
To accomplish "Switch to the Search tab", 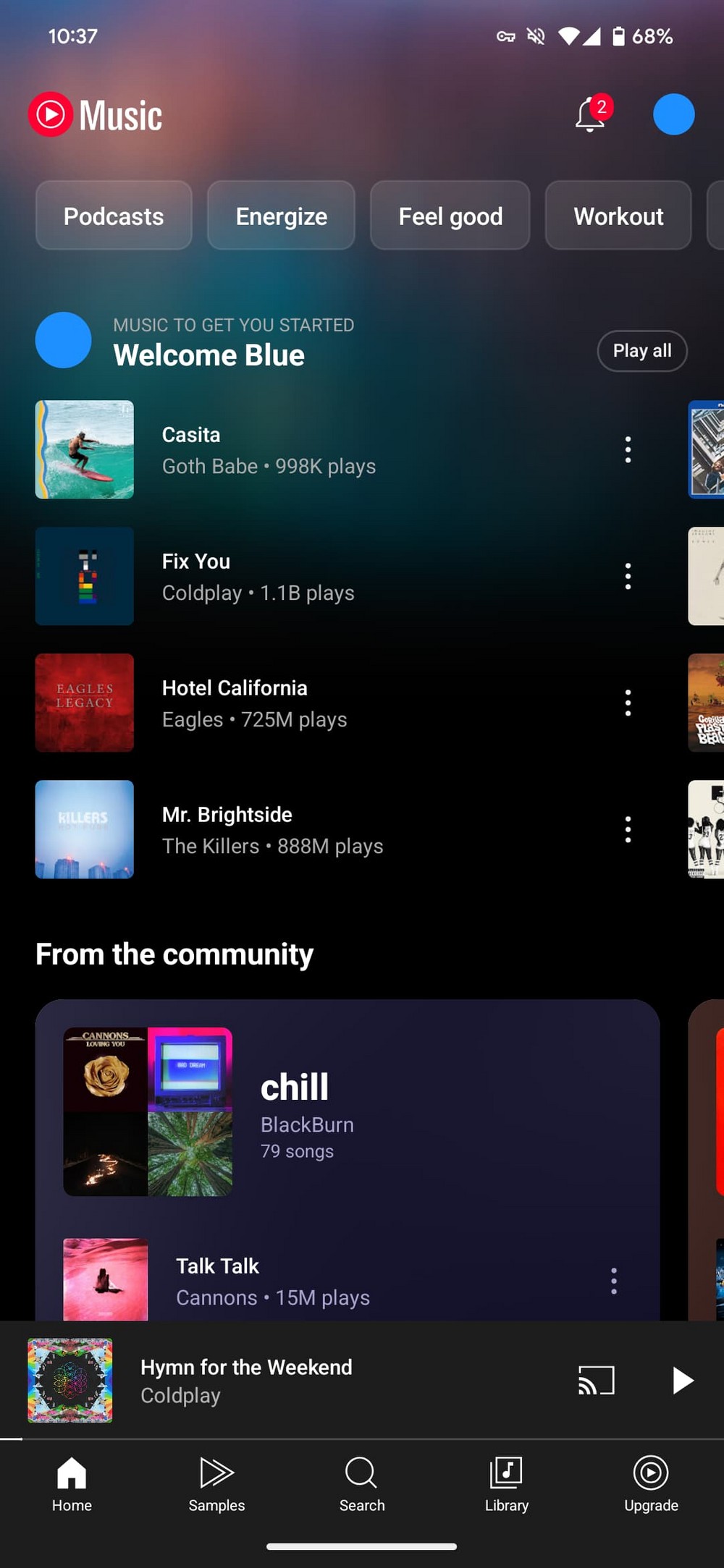I will pos(362,1485).
